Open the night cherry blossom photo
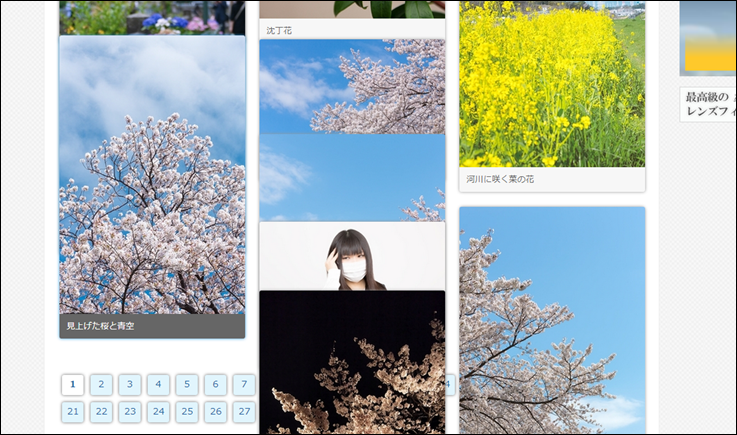 click(x=352, y=362)
